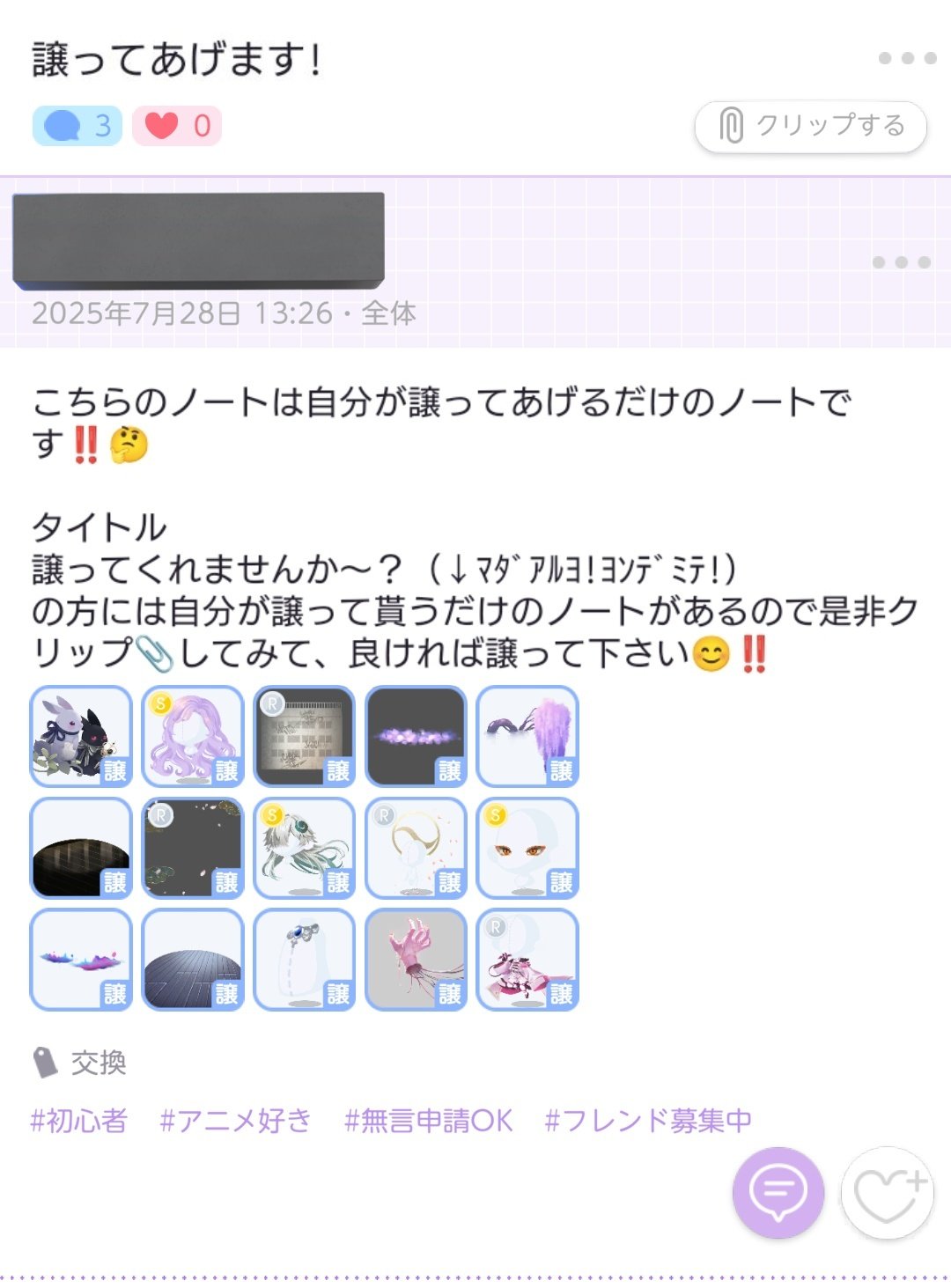Viewport: 951px width, 1288px height.
Task: Tap the heart like counter
Action: point(177,126)
